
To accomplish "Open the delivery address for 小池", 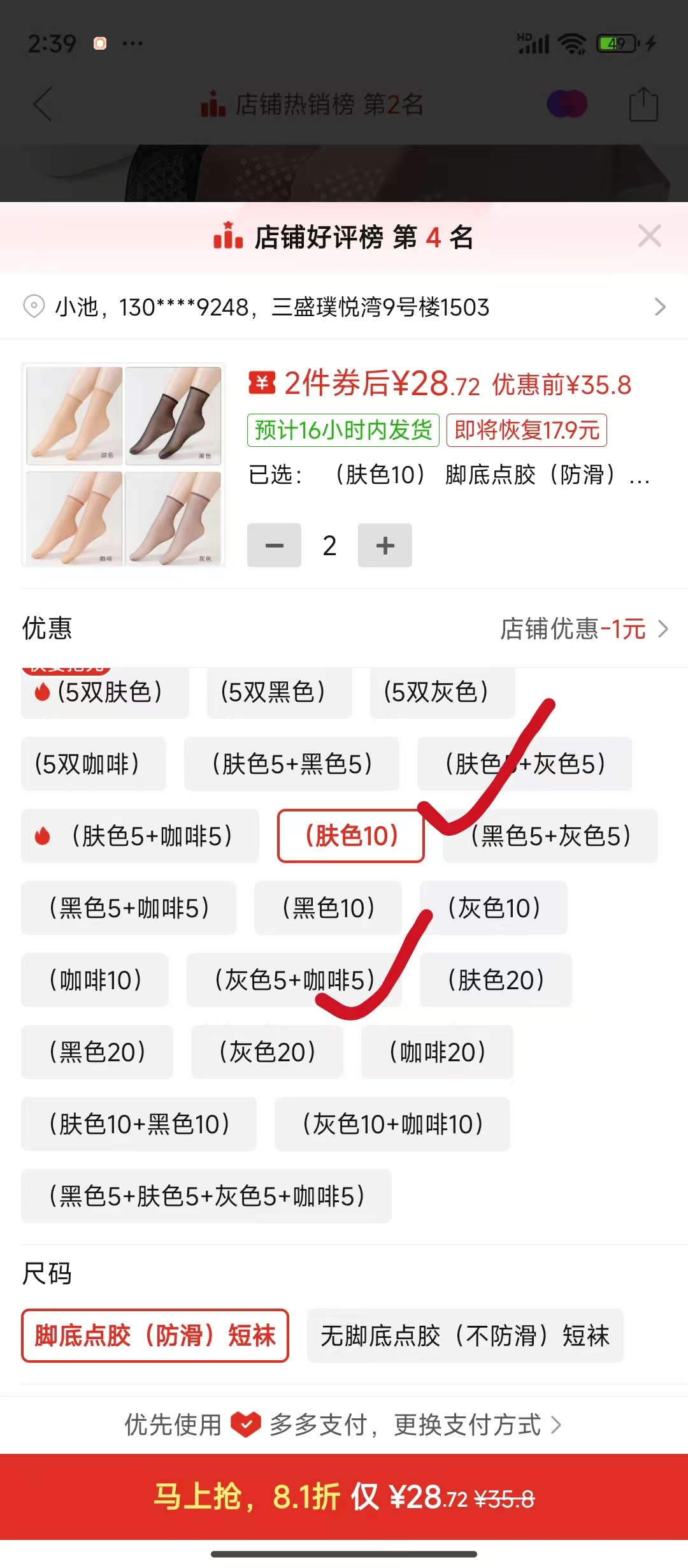I will (344, 307).
